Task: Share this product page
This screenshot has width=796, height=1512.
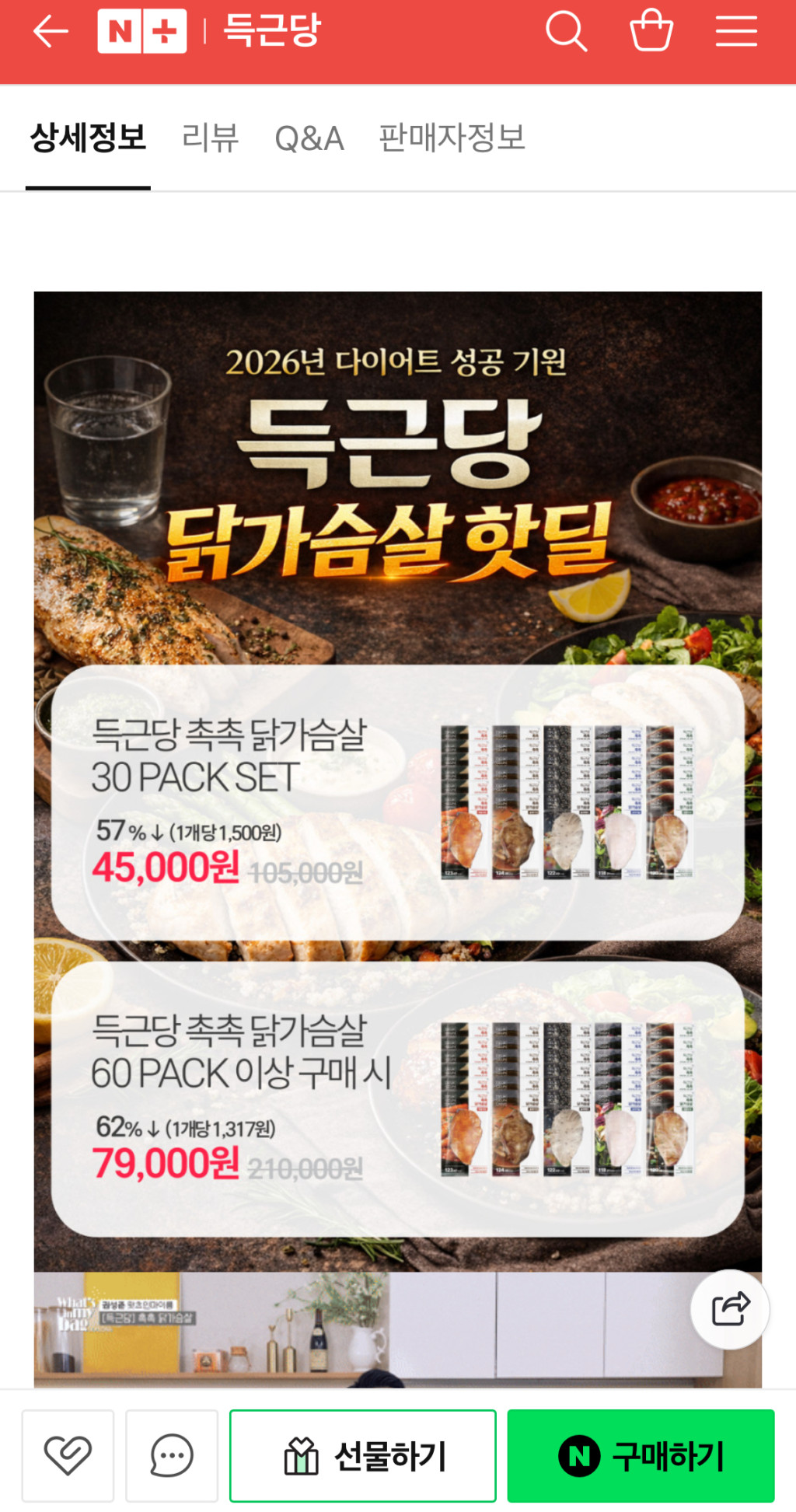Action: (x=730, y=1309)
